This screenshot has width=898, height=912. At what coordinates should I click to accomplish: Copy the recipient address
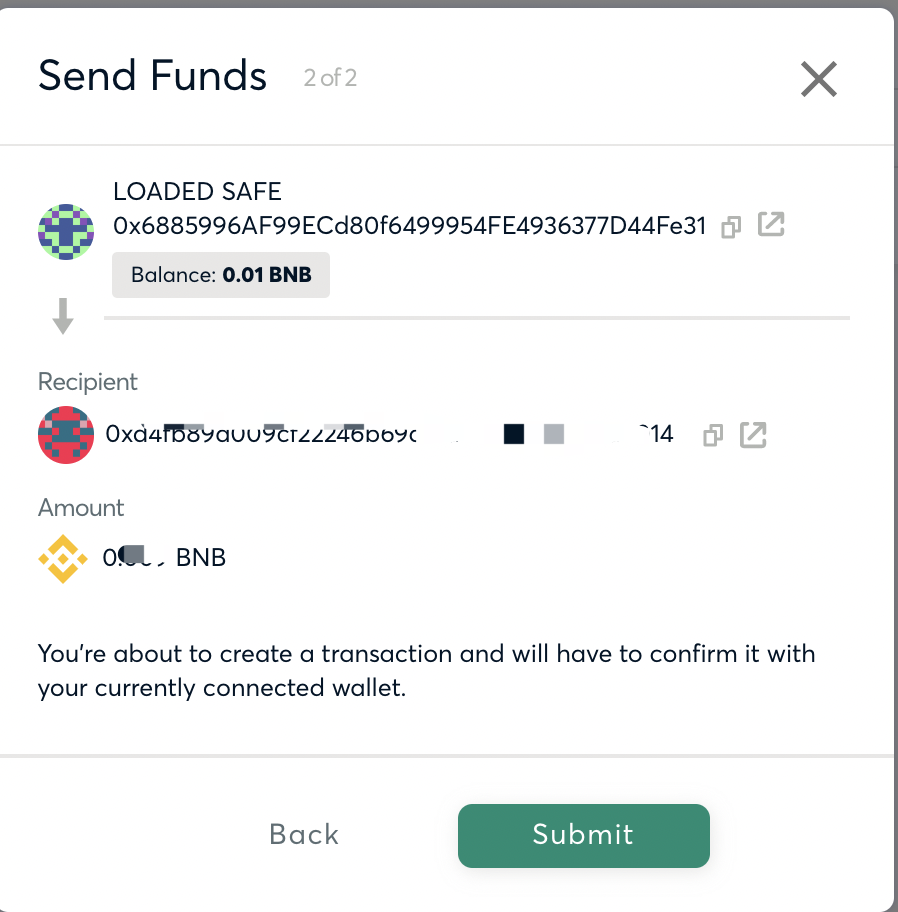[713, 435]
